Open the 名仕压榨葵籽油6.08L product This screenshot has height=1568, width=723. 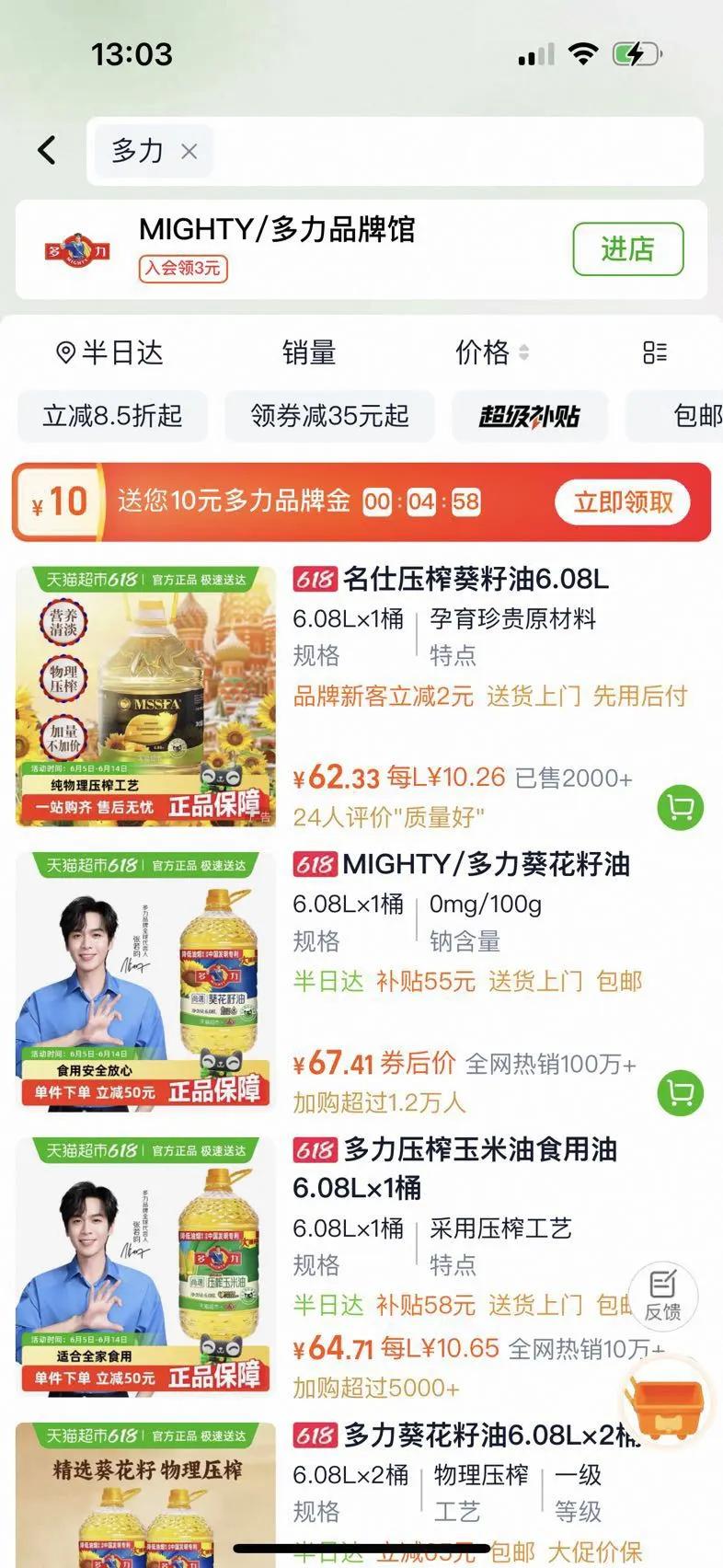(x=475, y=580)
